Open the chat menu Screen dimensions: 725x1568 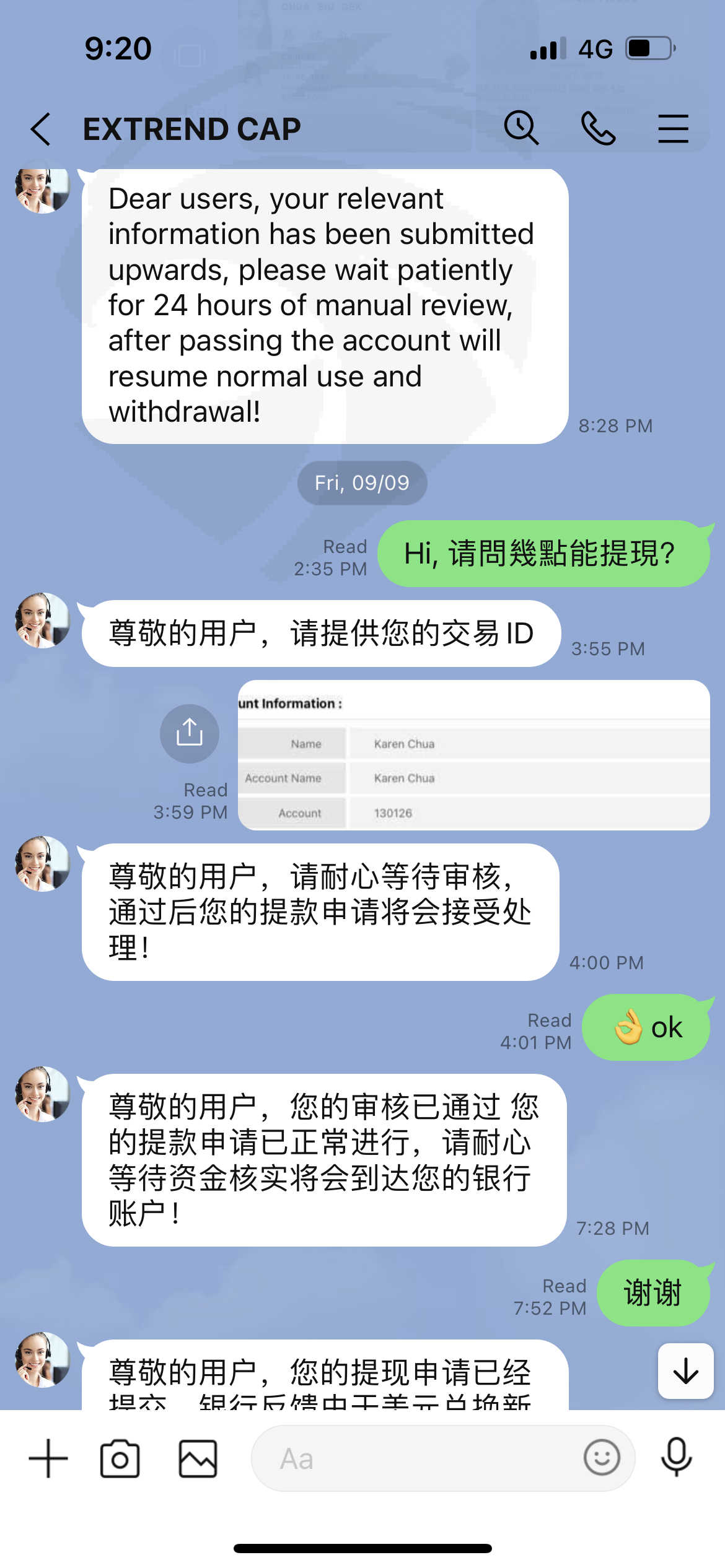[x=673, y=128]
